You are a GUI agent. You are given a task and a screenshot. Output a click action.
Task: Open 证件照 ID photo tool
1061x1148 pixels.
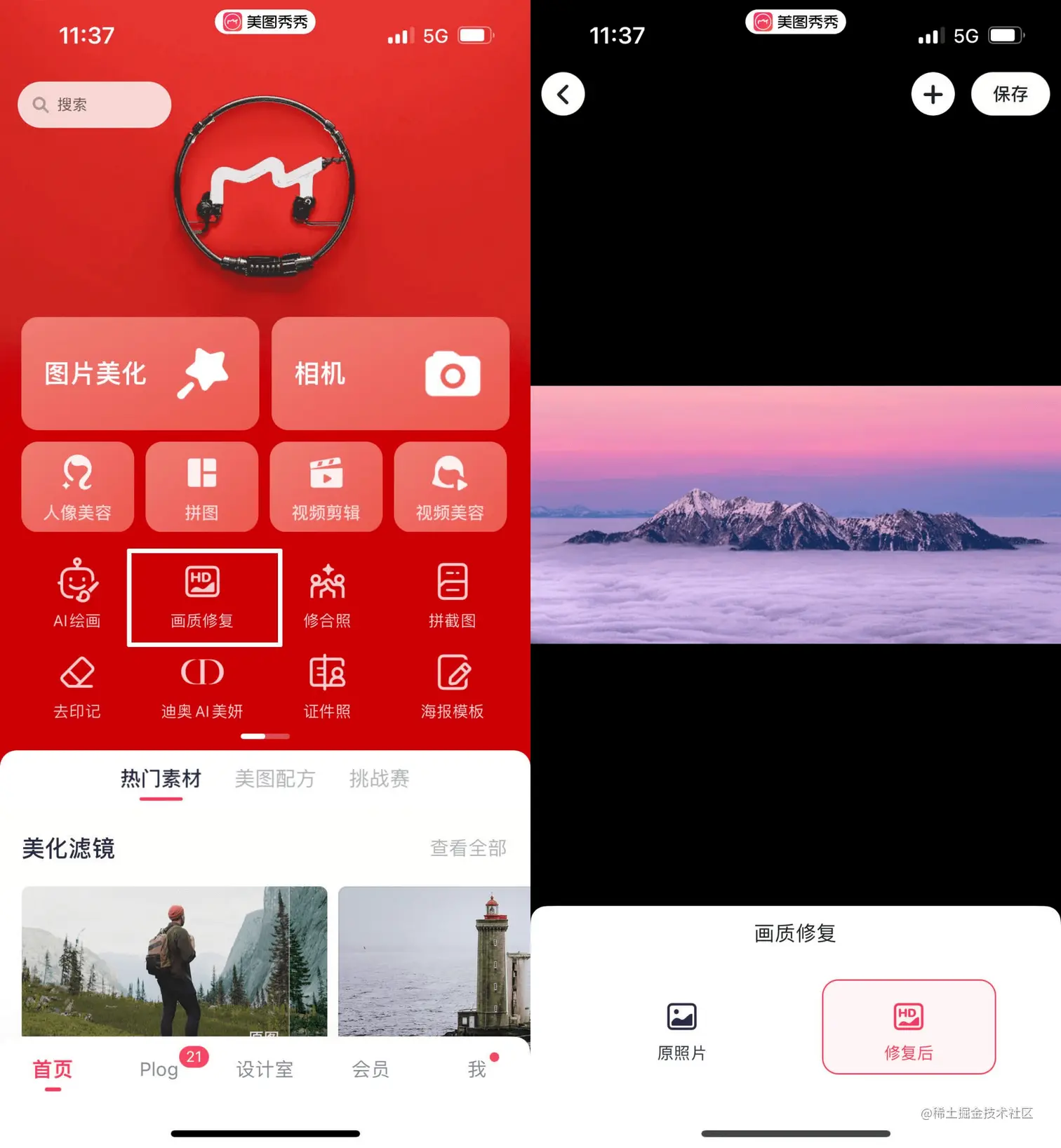point(327,687)
